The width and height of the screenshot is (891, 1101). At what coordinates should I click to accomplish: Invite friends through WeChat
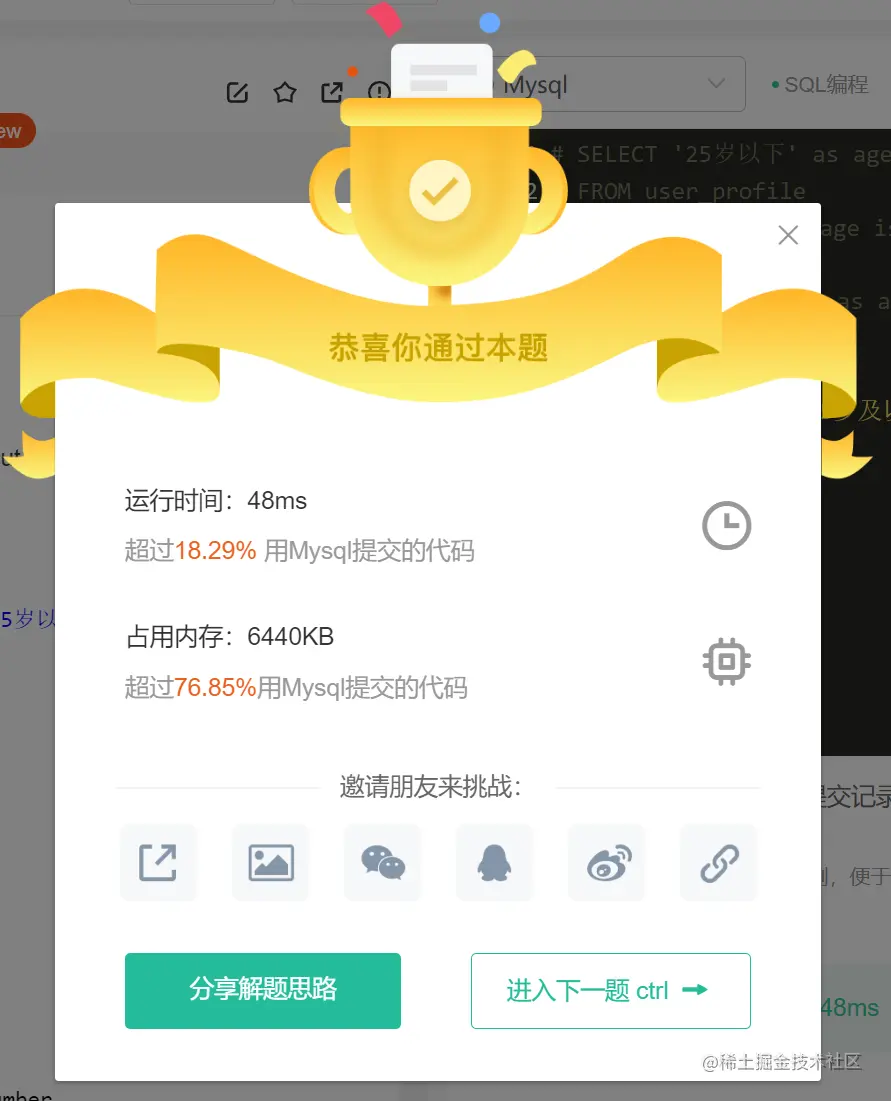point(383,862)
